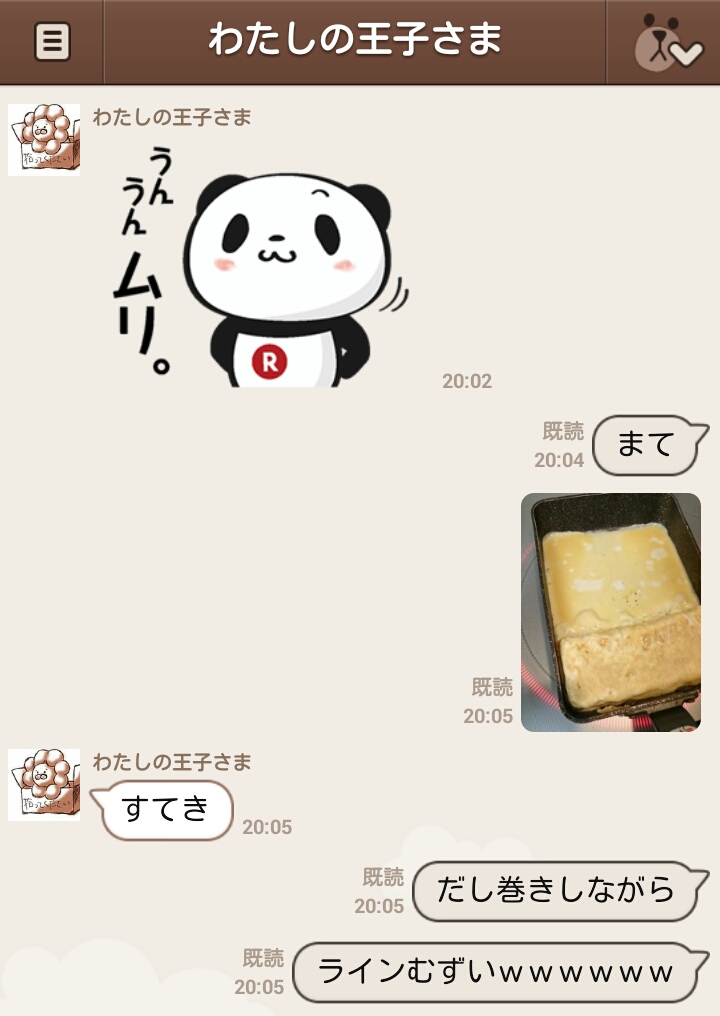Open the menu button in header
Image resolution: width=720 pixels, height=1016 pixels.
pos(52,42)
